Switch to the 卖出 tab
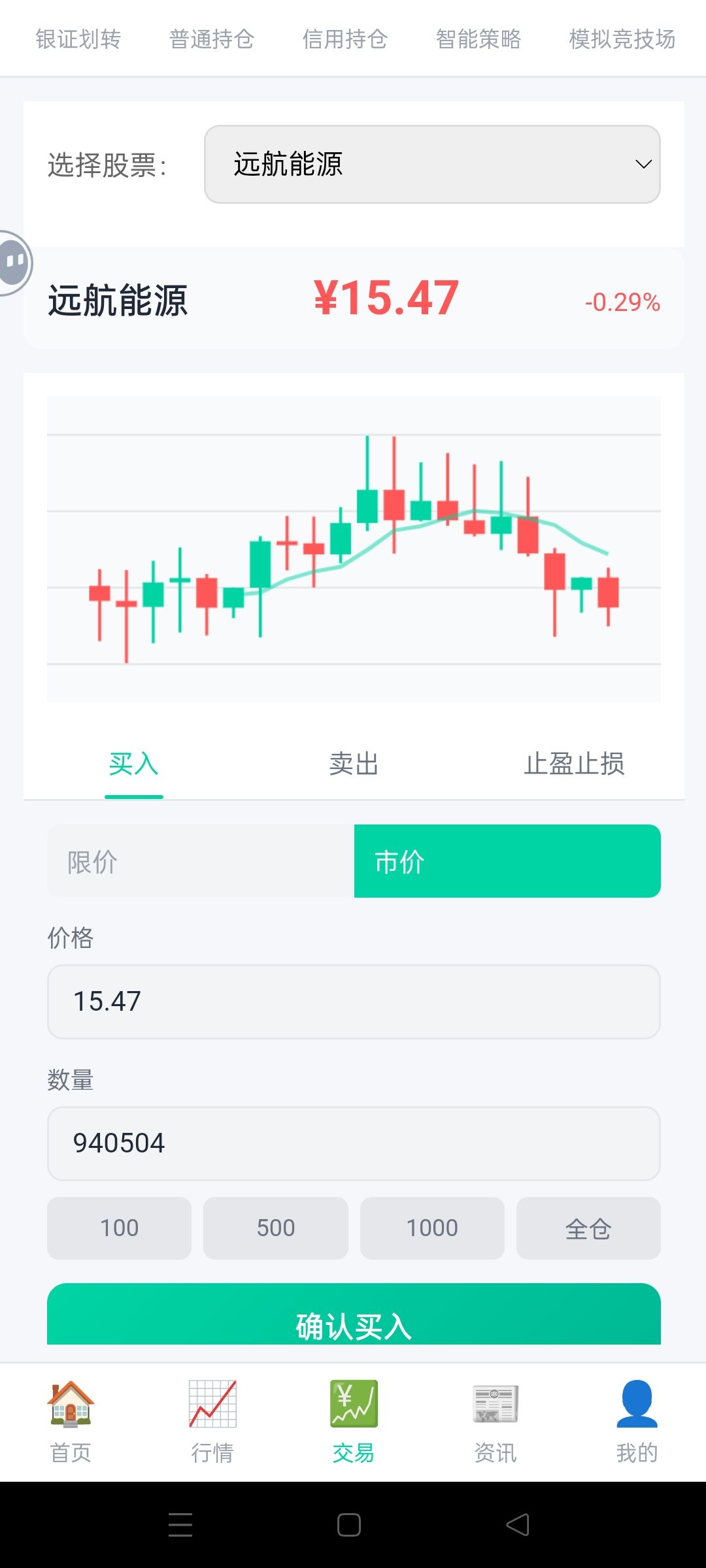Image resolution: width=706 pixels, height=1568 pixels. pos(354,764)
